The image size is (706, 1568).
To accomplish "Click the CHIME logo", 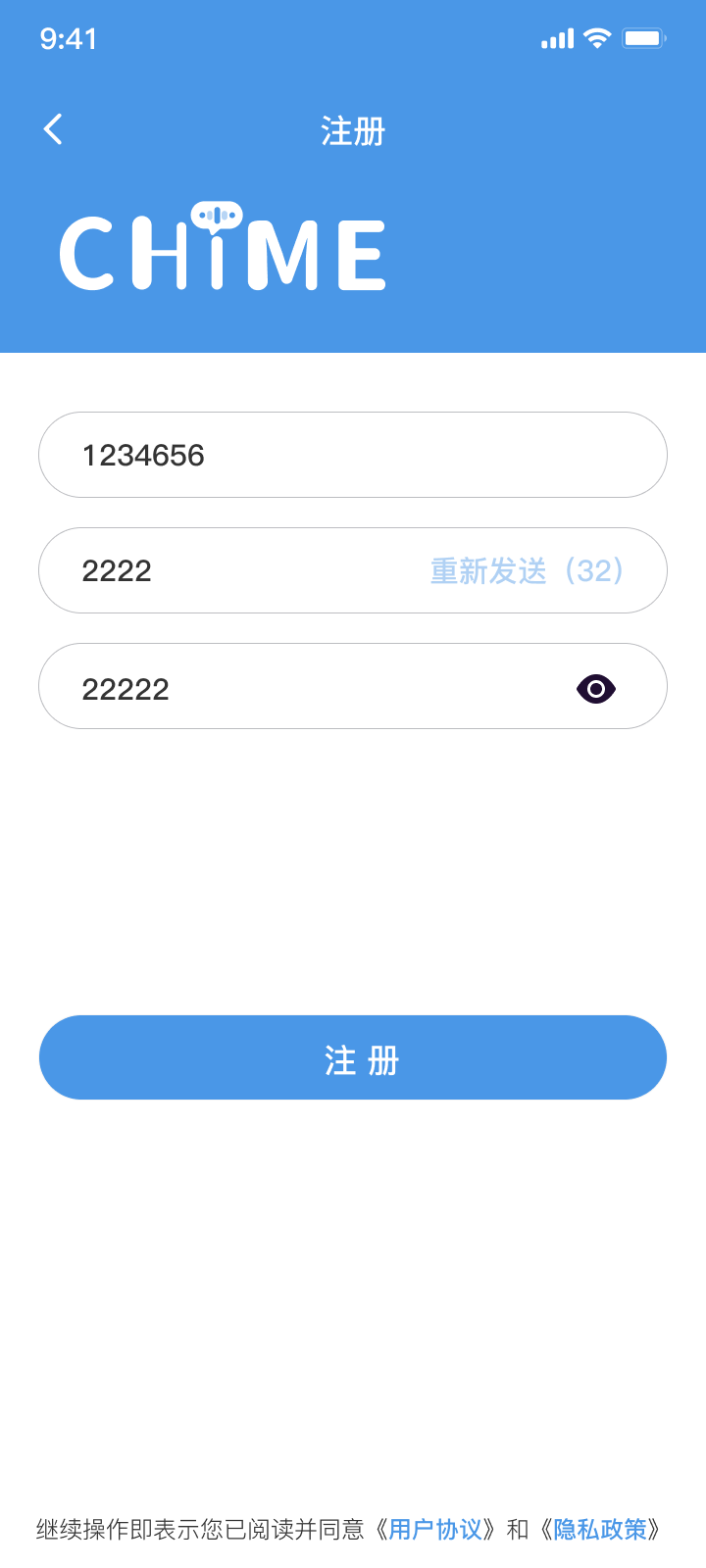I will pyautogui.click(x=223, y=250).
